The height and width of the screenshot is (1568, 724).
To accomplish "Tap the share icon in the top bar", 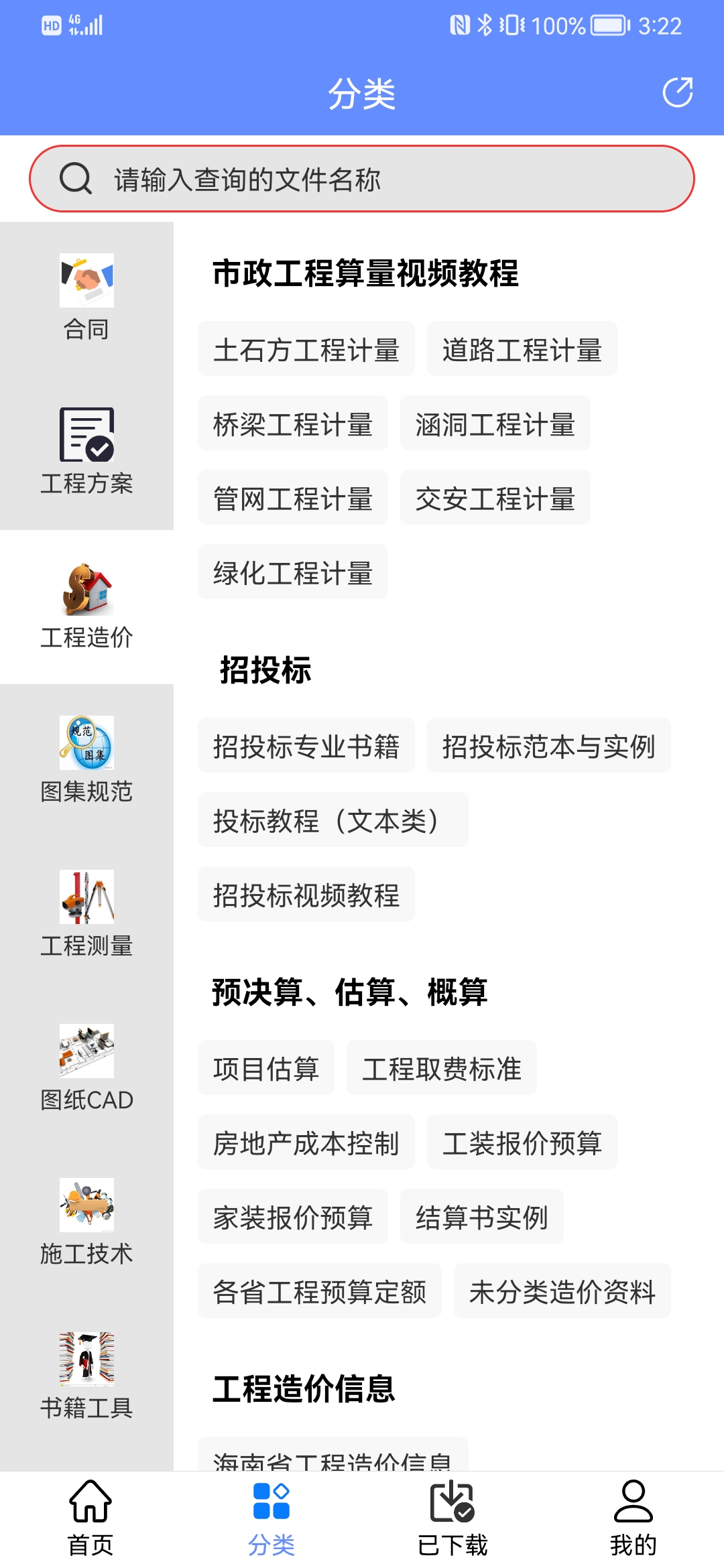I will pos(678,94).
